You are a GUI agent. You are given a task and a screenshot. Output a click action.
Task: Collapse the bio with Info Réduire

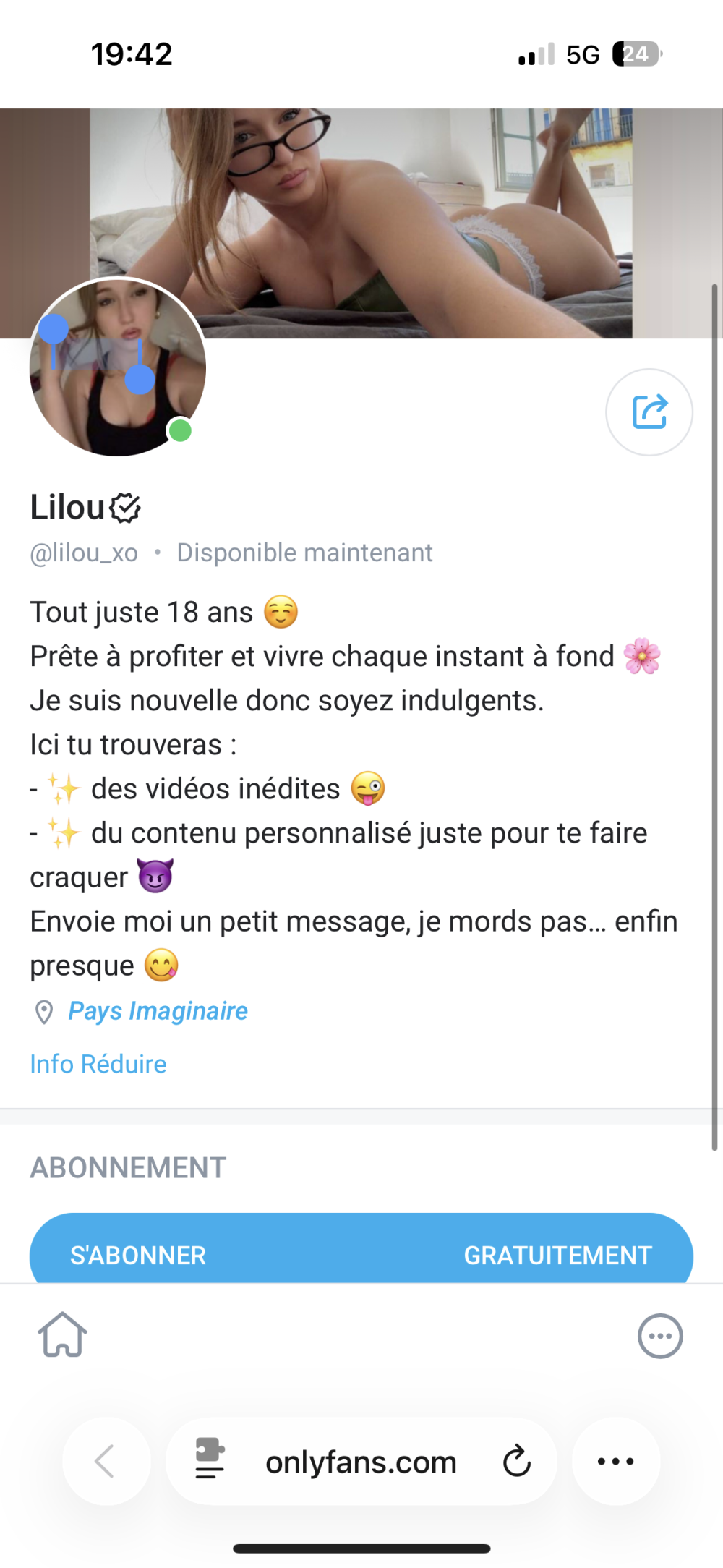click(98, 1064)
